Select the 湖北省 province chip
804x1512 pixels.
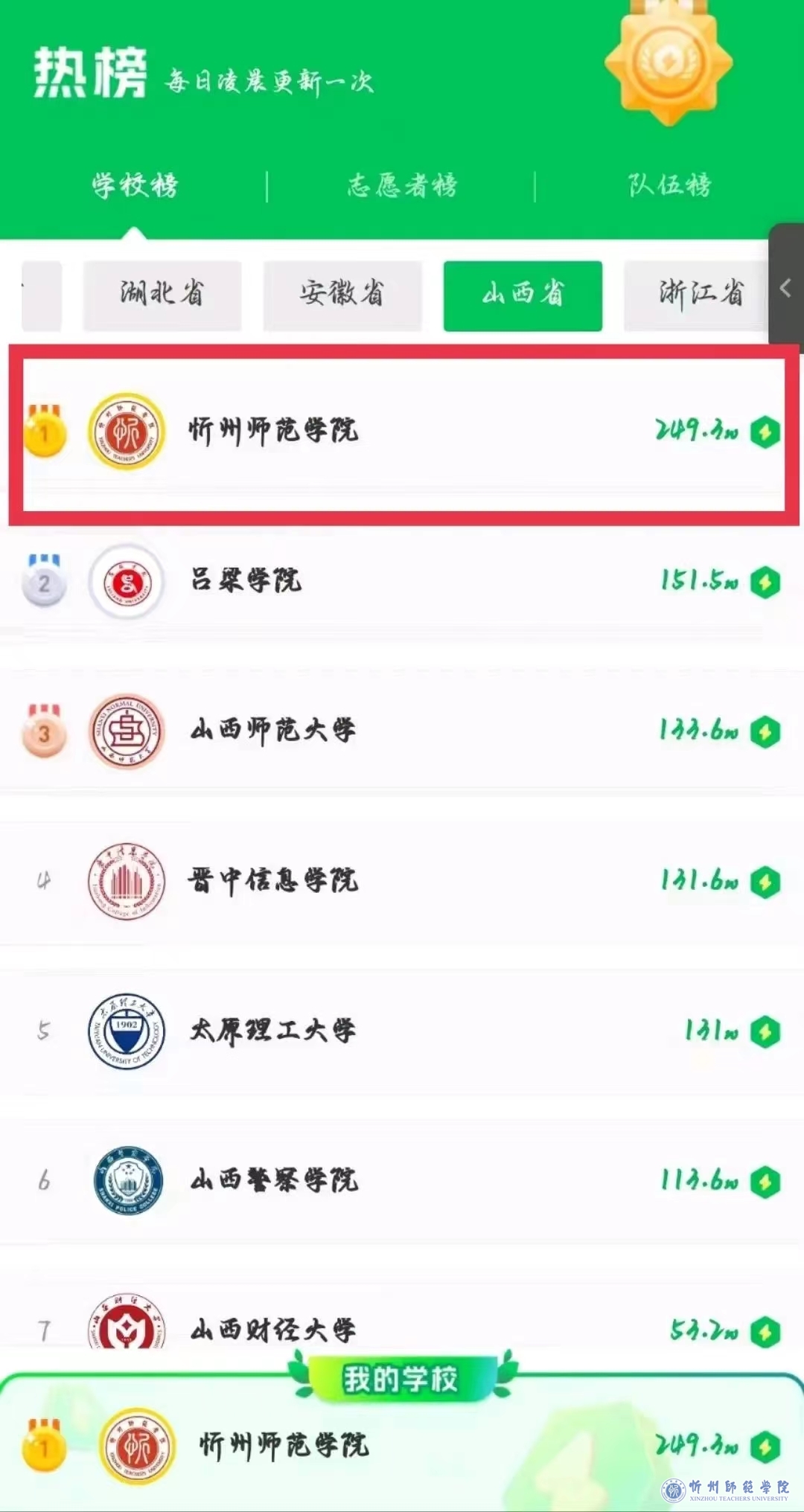coord(162,294)
